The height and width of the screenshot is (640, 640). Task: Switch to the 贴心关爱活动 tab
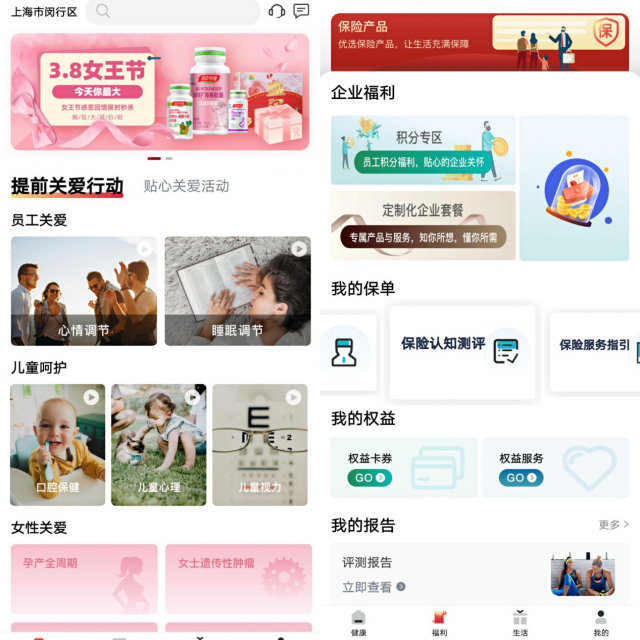coord(186,186)
